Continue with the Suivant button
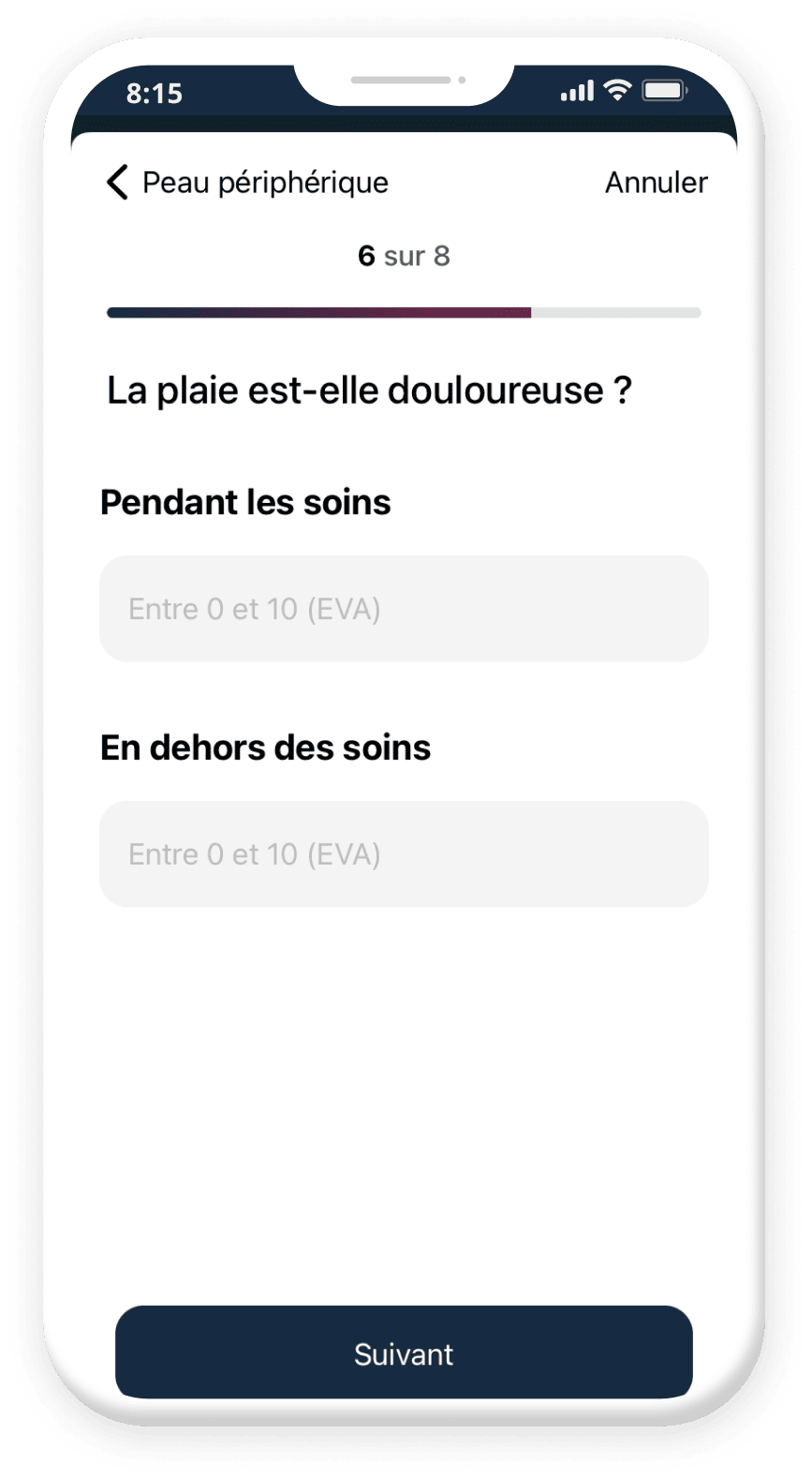The height and width of the screenshot is (1479, 812). click(x=404, y=1353)
